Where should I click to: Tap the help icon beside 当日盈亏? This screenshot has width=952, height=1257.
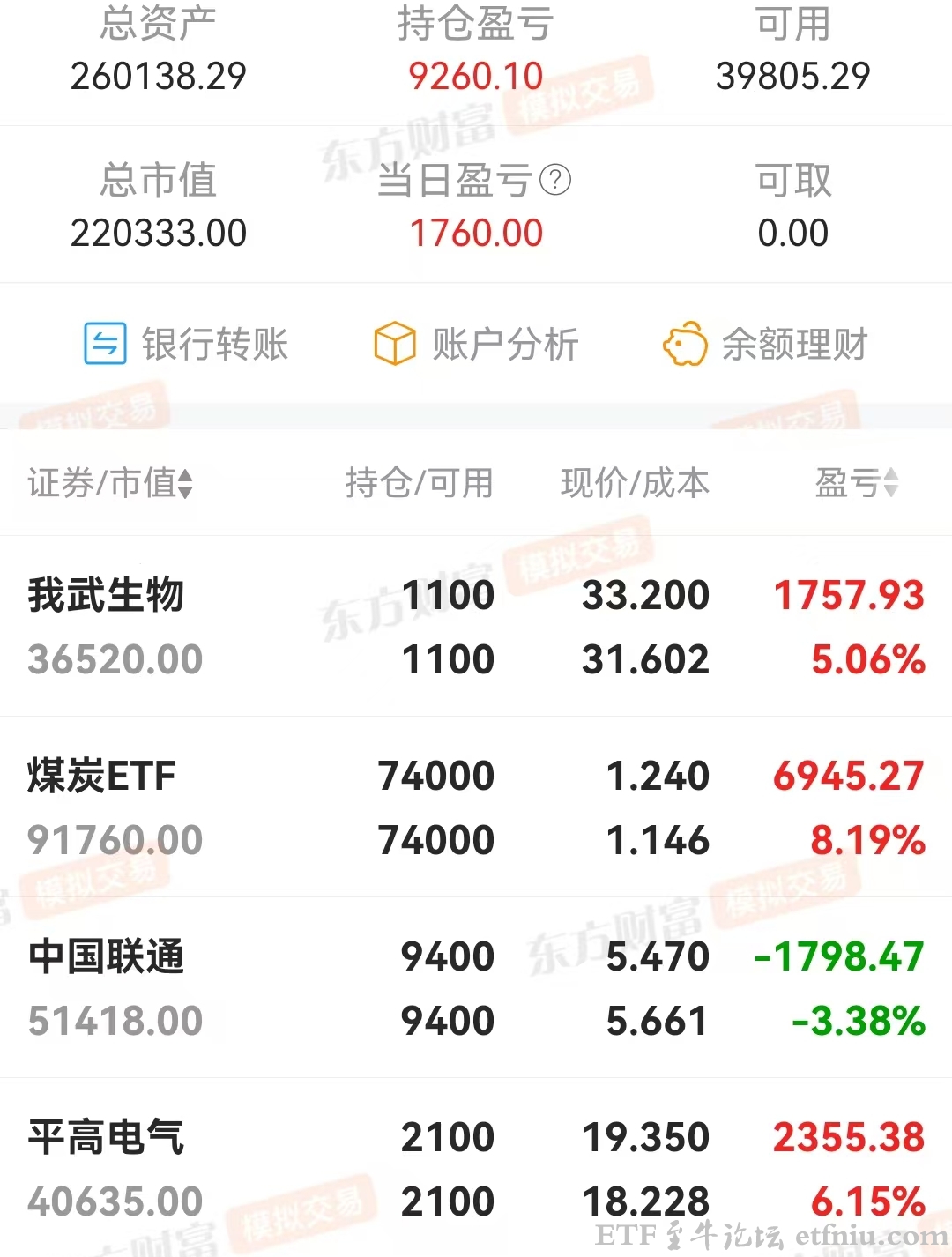[x=555, y=181]
